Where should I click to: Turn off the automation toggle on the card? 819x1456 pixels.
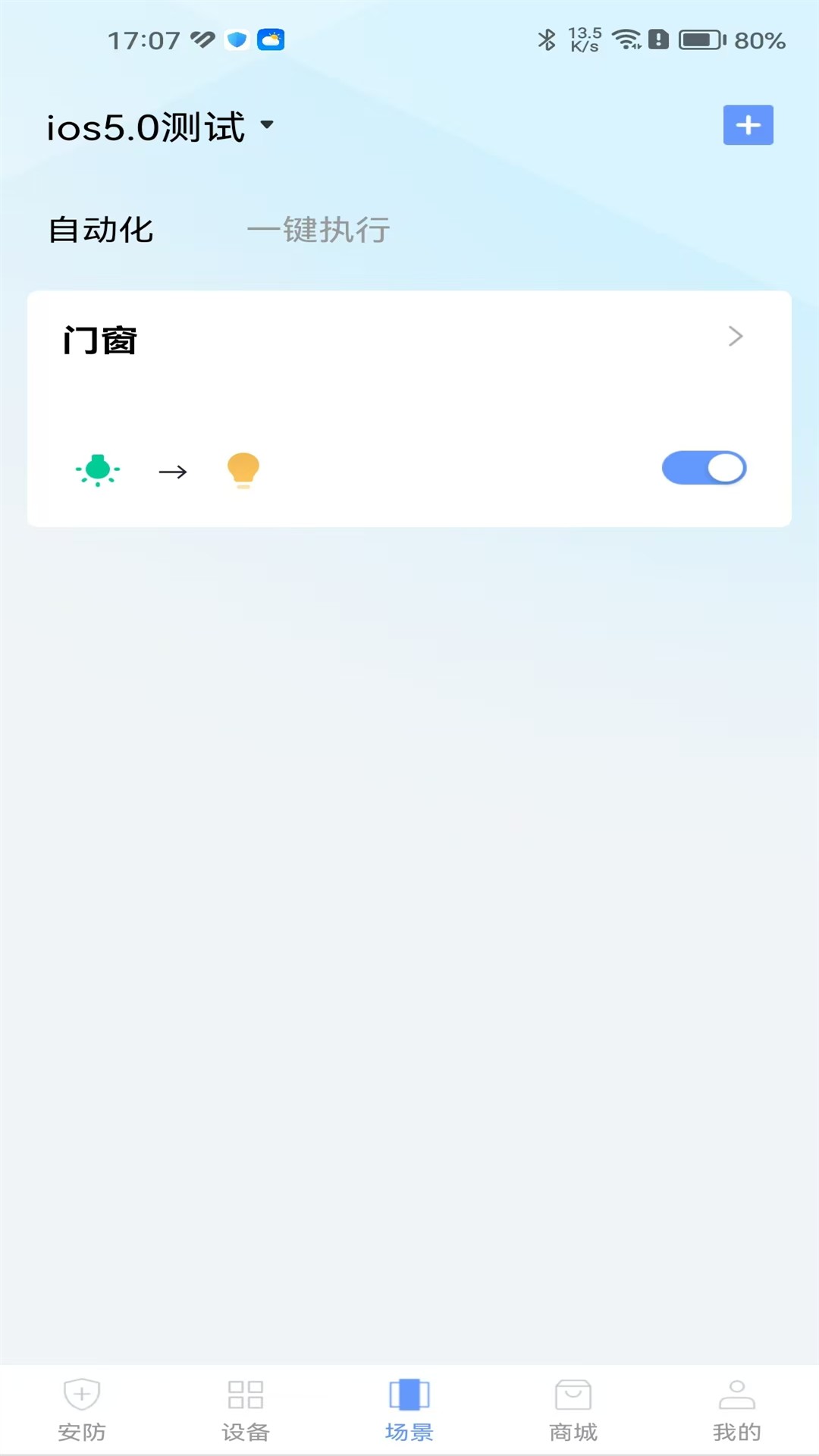click(704, 468)
